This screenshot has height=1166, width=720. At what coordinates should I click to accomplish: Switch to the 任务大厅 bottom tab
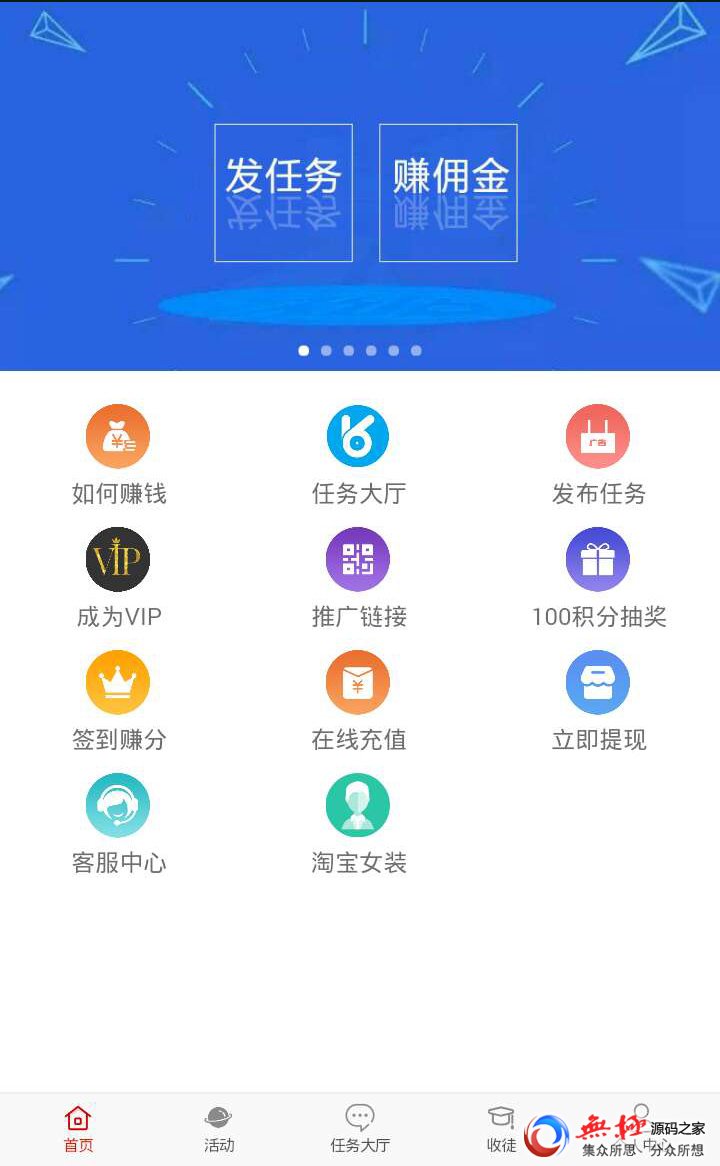click(360, 1130)
